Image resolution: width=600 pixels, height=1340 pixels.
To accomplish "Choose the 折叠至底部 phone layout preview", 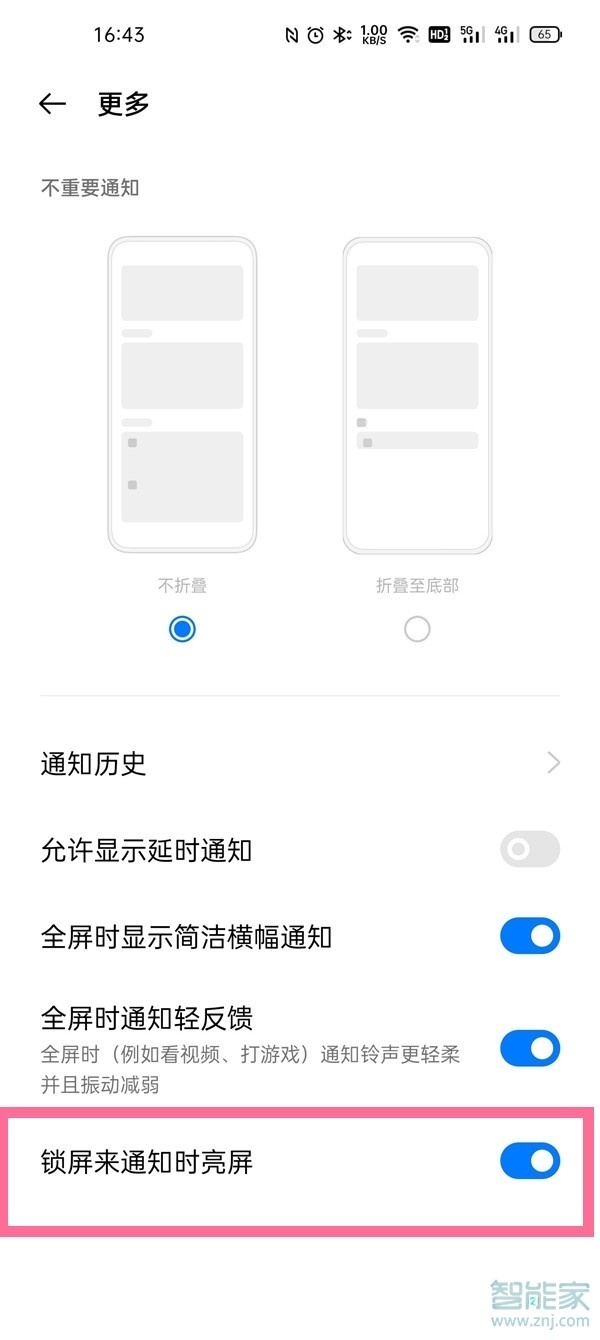I will [417, 395].
